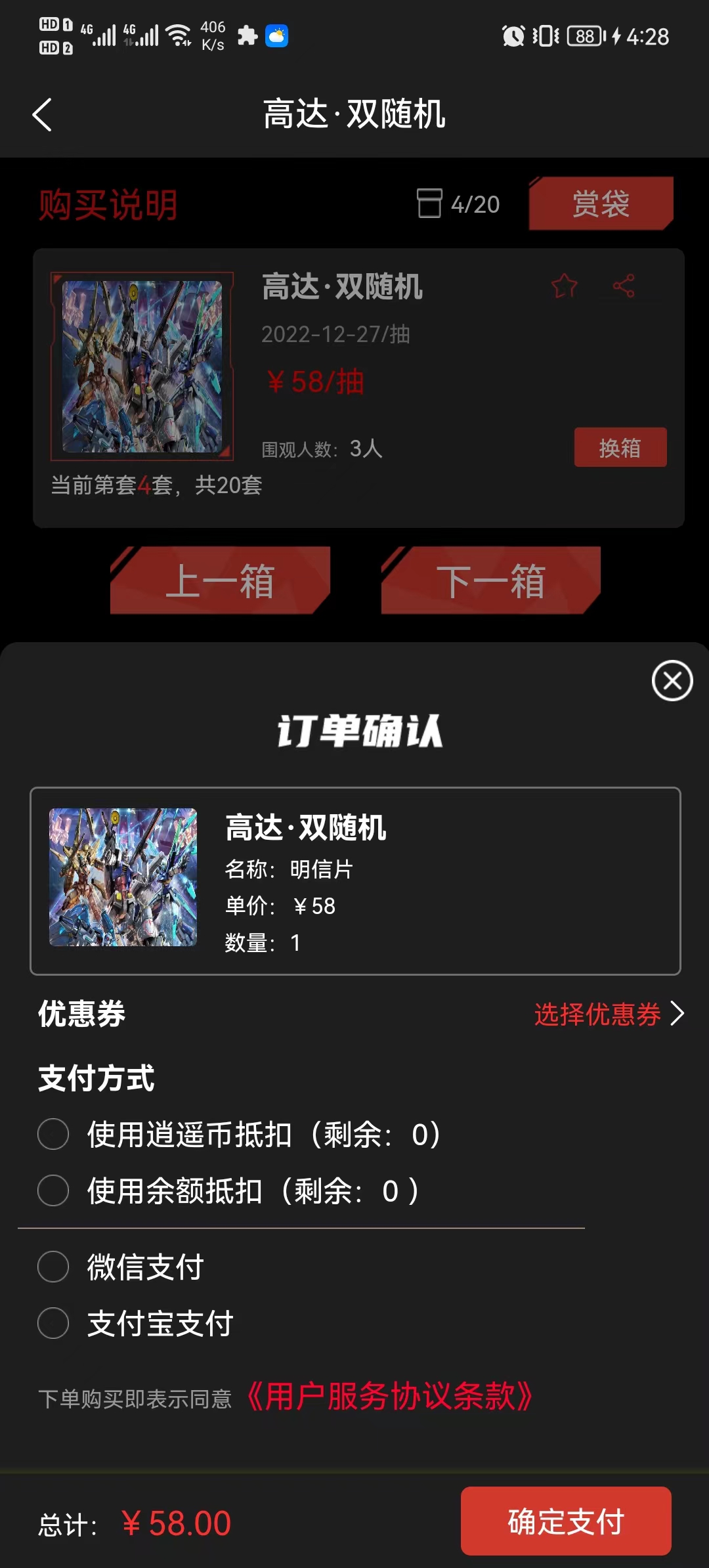Go to 下一箱
This screenshot has width=709, height=1568.
490,581
